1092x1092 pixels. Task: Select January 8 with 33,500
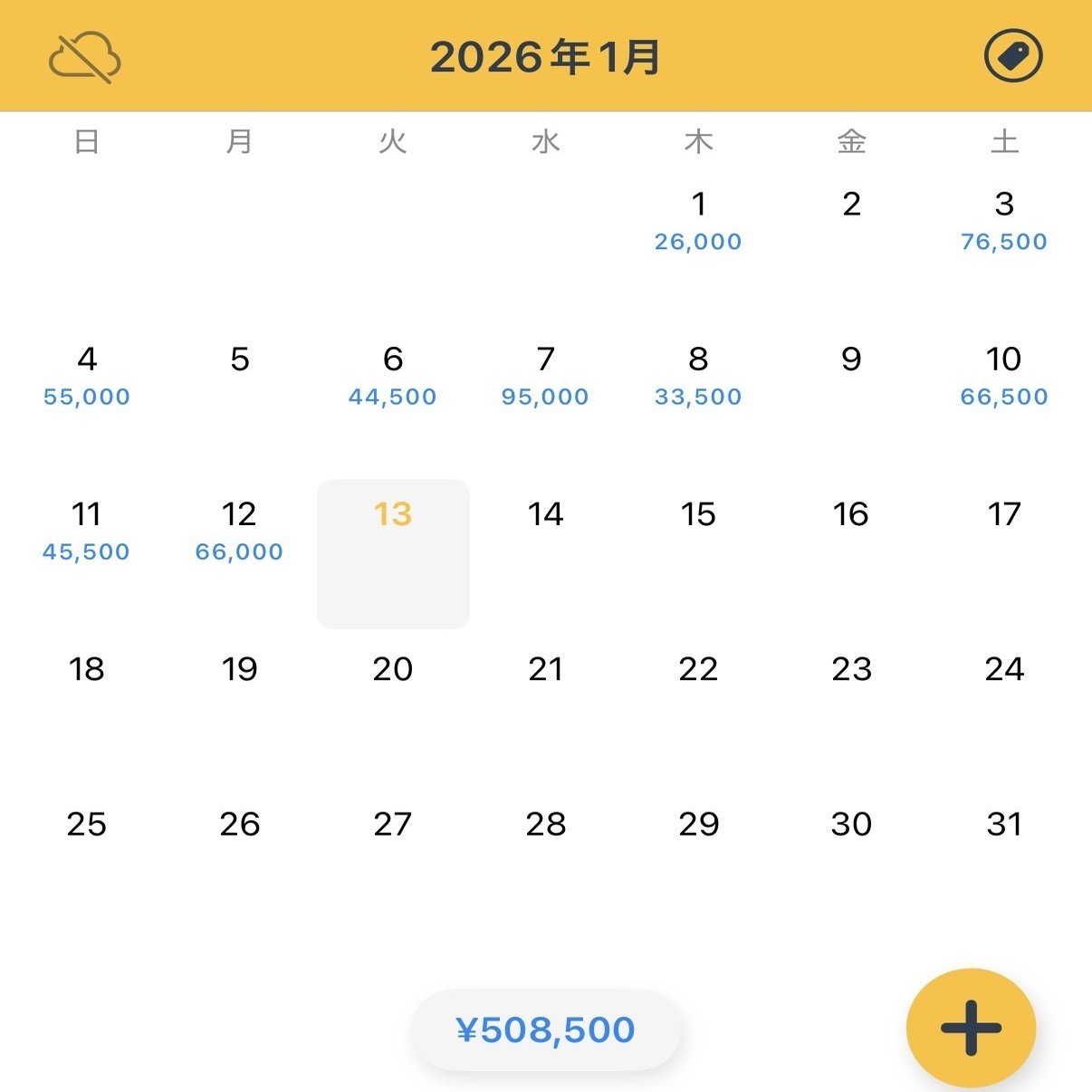[x=698, y=375]
